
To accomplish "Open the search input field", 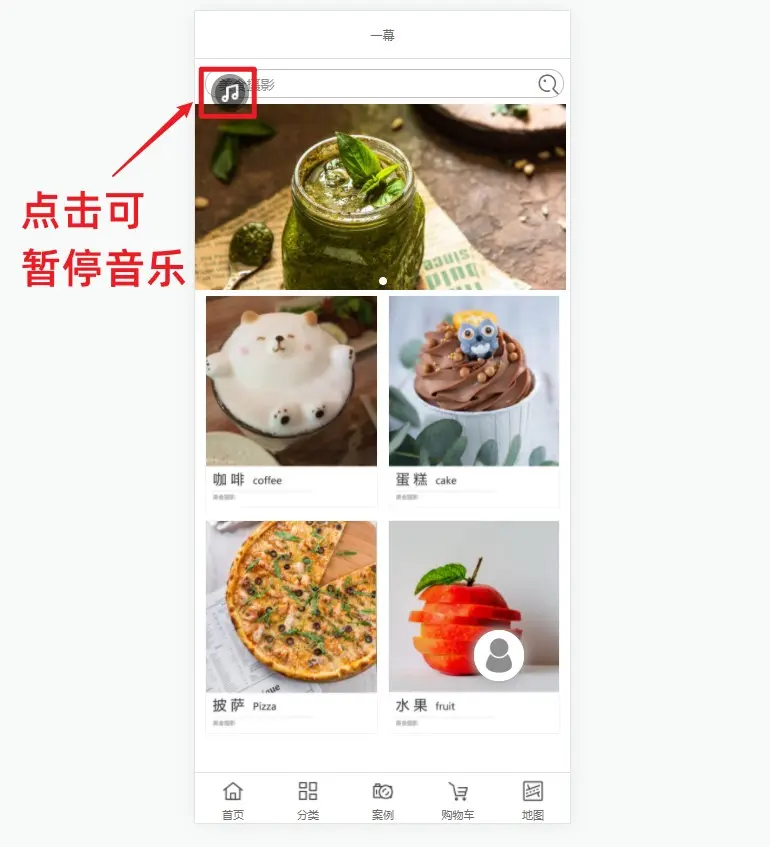I will coord(390,84).
